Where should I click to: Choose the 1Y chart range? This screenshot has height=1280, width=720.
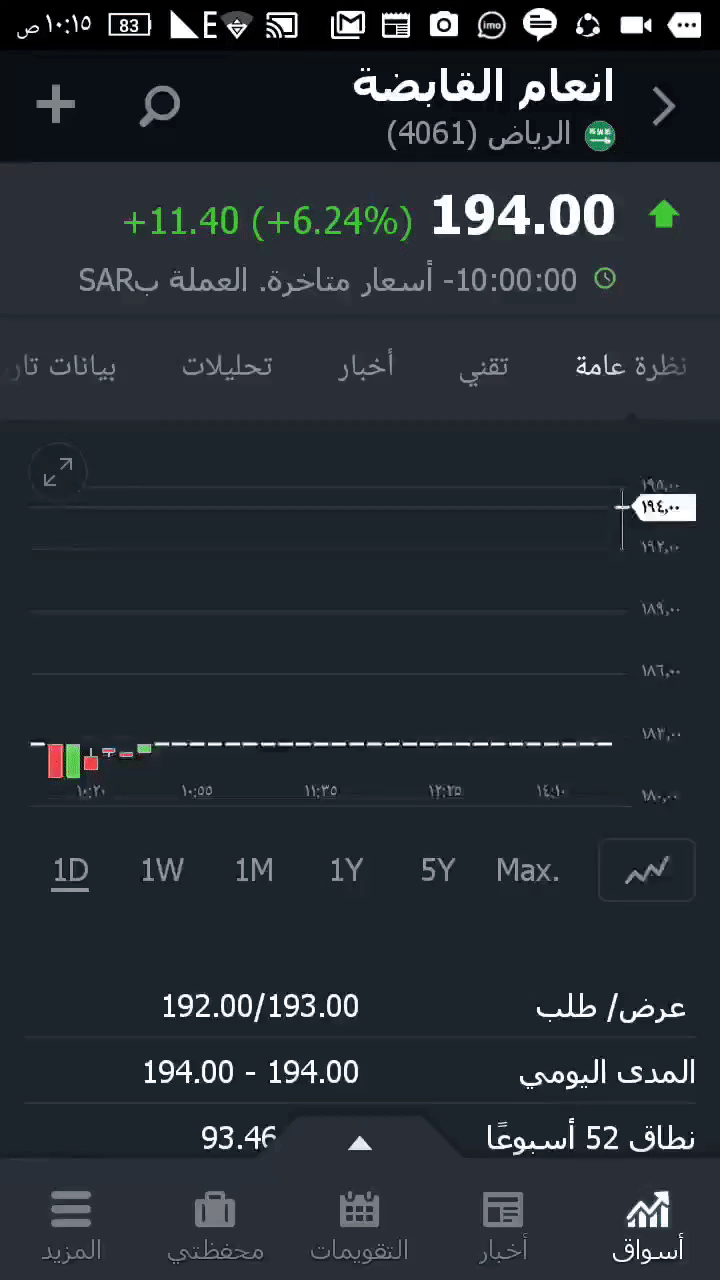(x=346, y=871)
